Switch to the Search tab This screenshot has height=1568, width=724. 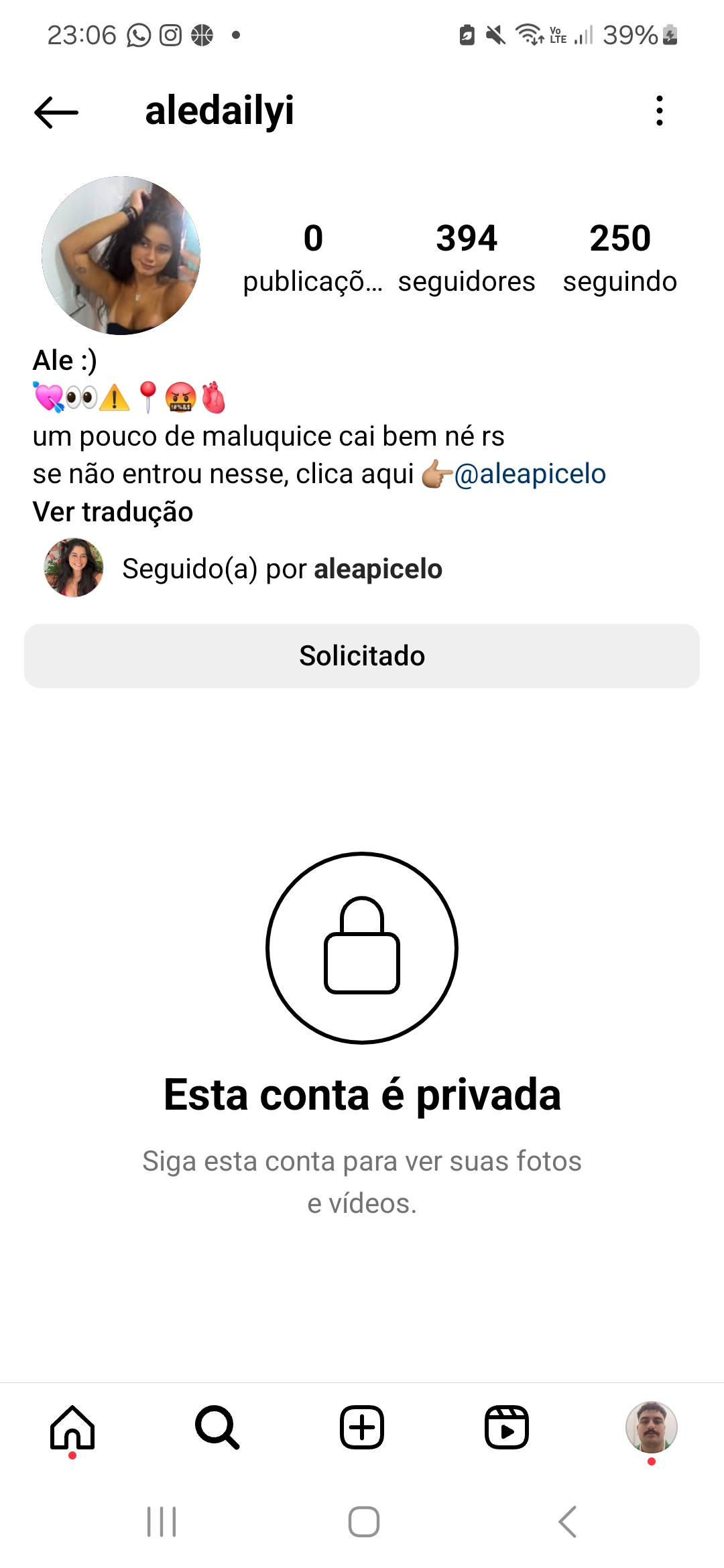pos(217,1428)
